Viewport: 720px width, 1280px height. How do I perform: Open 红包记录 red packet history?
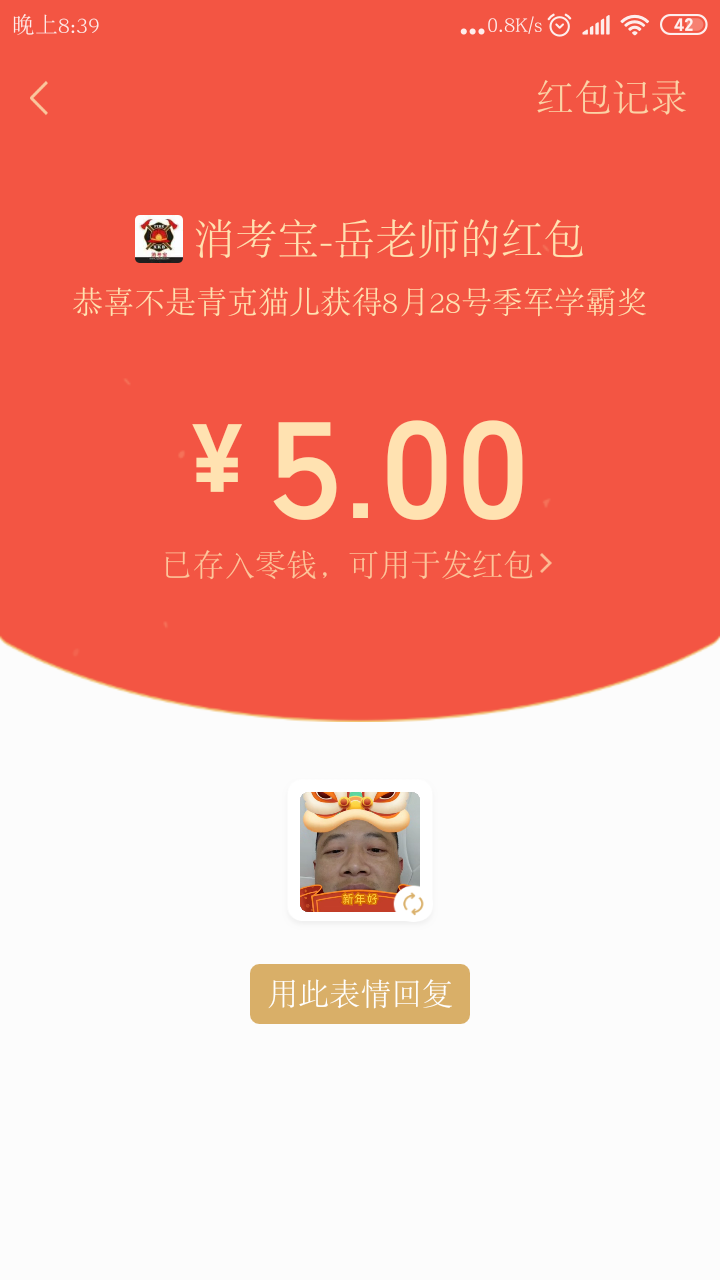[611, 98]
